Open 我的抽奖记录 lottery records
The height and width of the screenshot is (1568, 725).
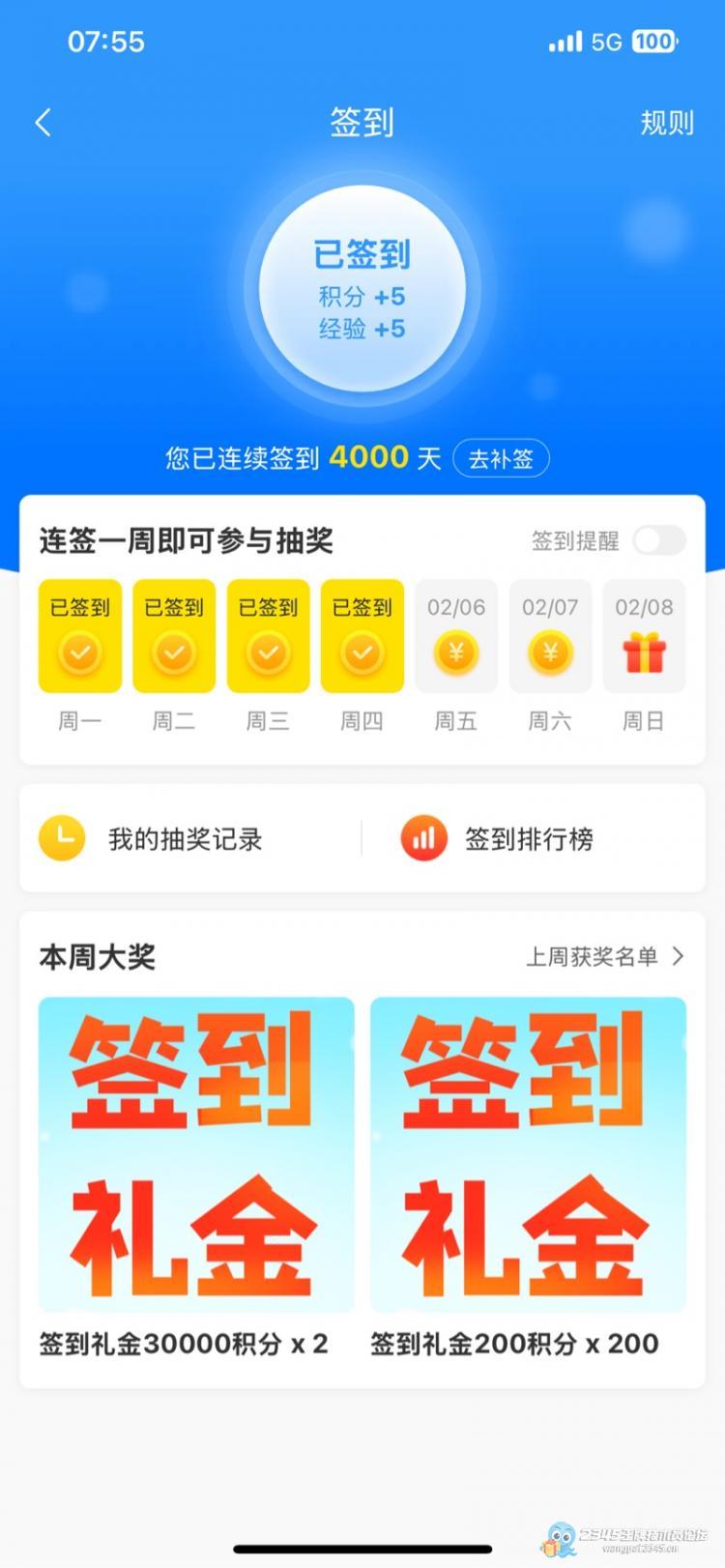(x=184, y=838)
